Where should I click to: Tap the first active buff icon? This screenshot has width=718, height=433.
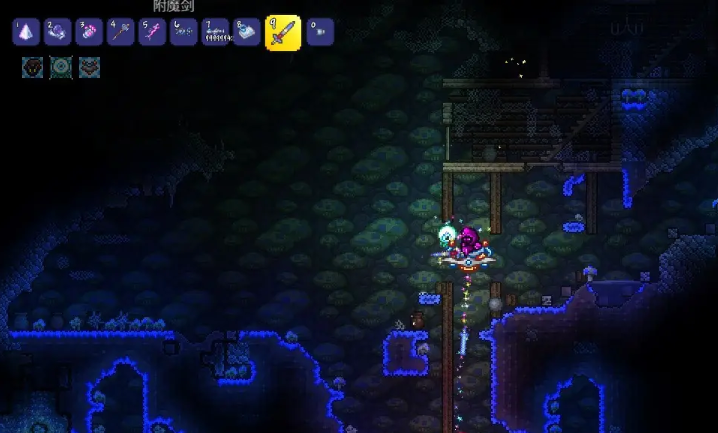32,67
